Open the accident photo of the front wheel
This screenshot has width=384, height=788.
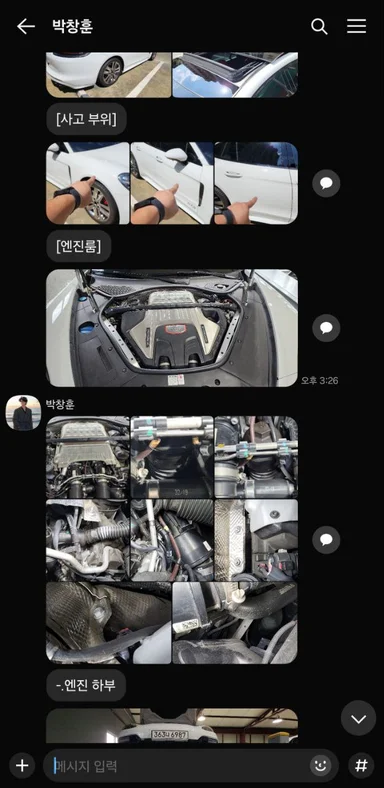tap(87, 183)
